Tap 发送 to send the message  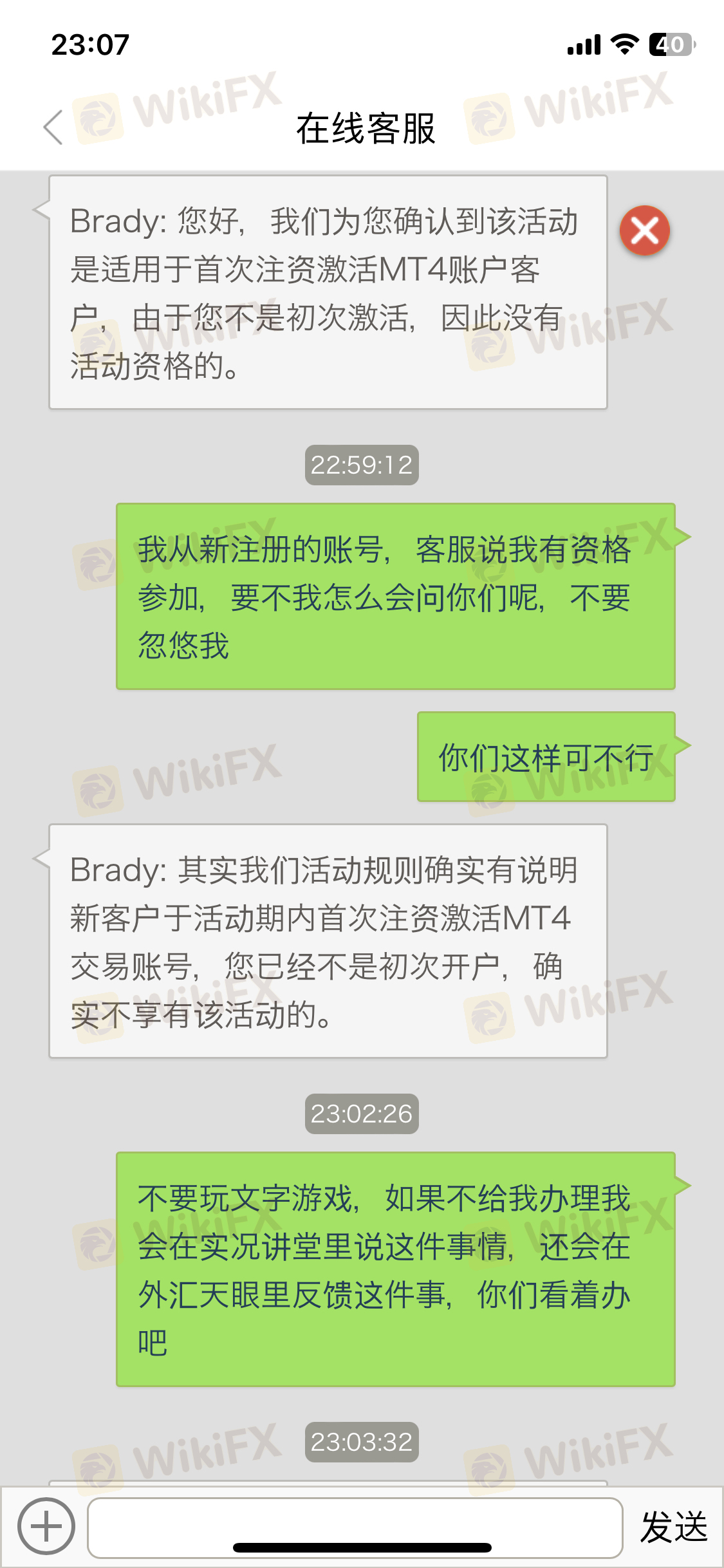pyautogui.click(x=673, y=1527)
